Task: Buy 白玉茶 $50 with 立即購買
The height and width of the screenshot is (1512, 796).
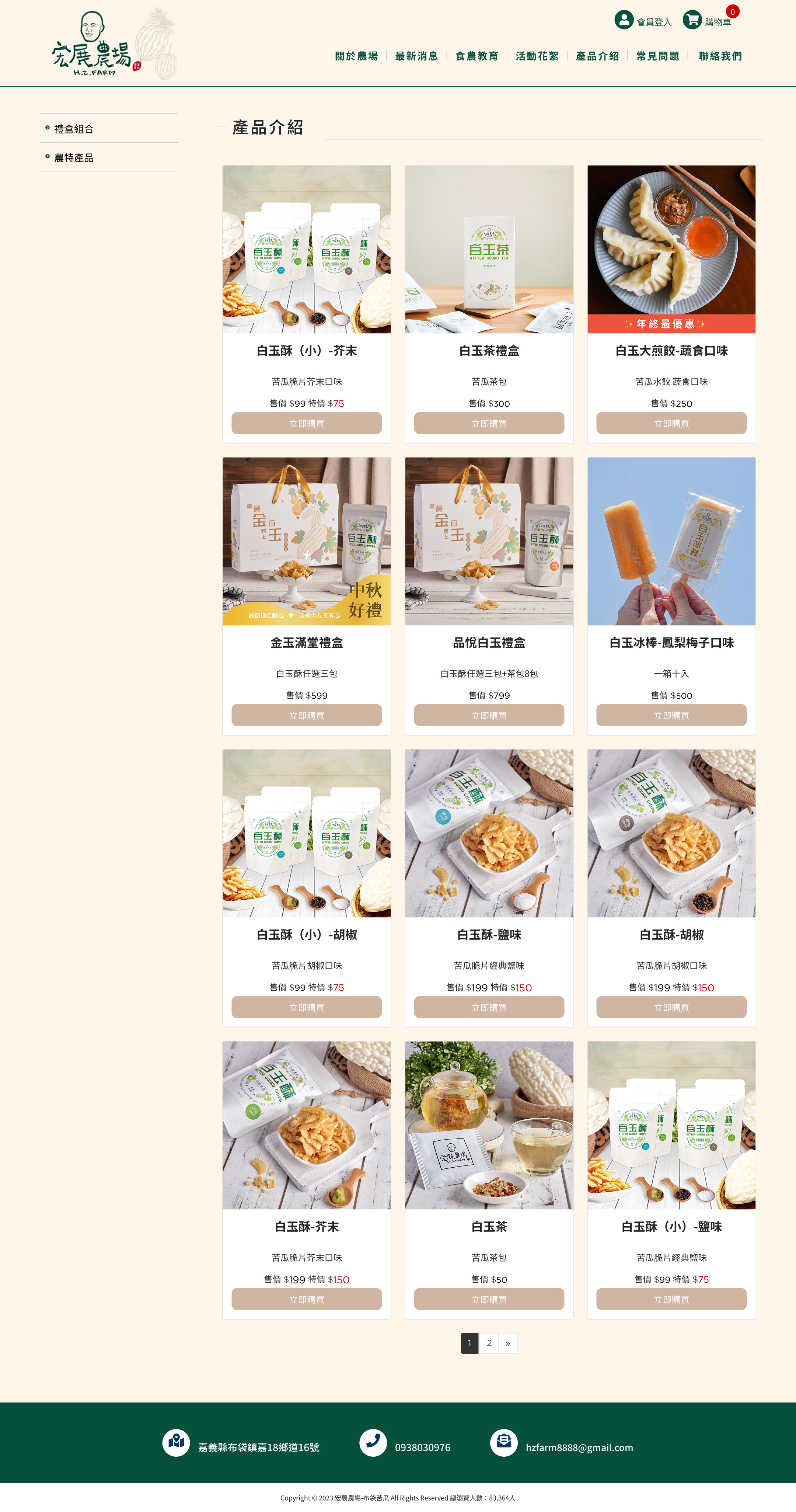Action: [489, 1299]
